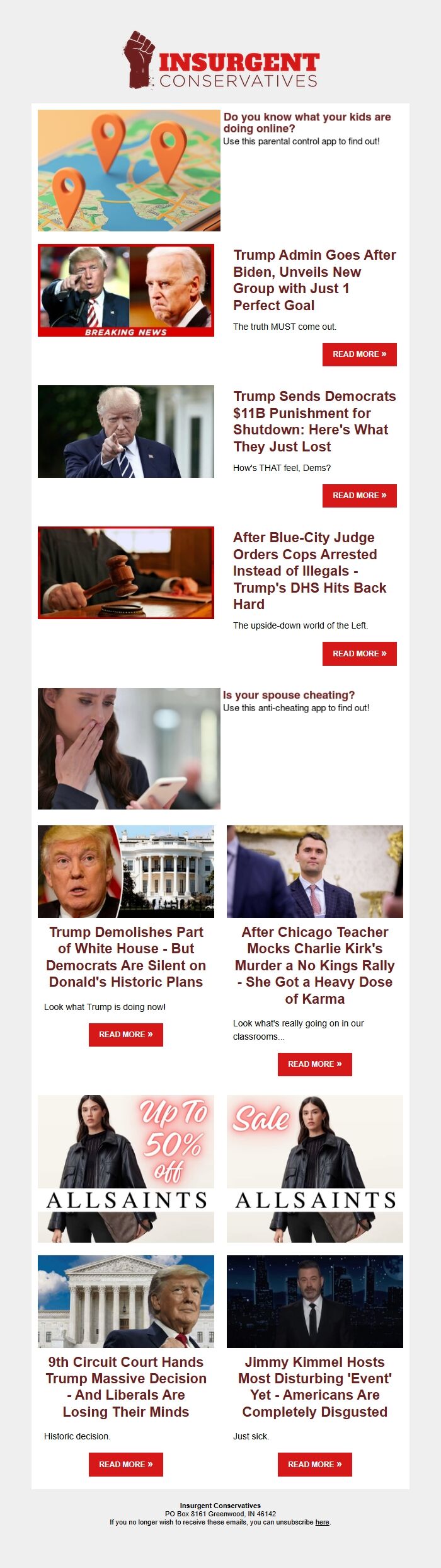Open the 'Do you know what your kids' headline
The image size is (441, 1568).
307,122
